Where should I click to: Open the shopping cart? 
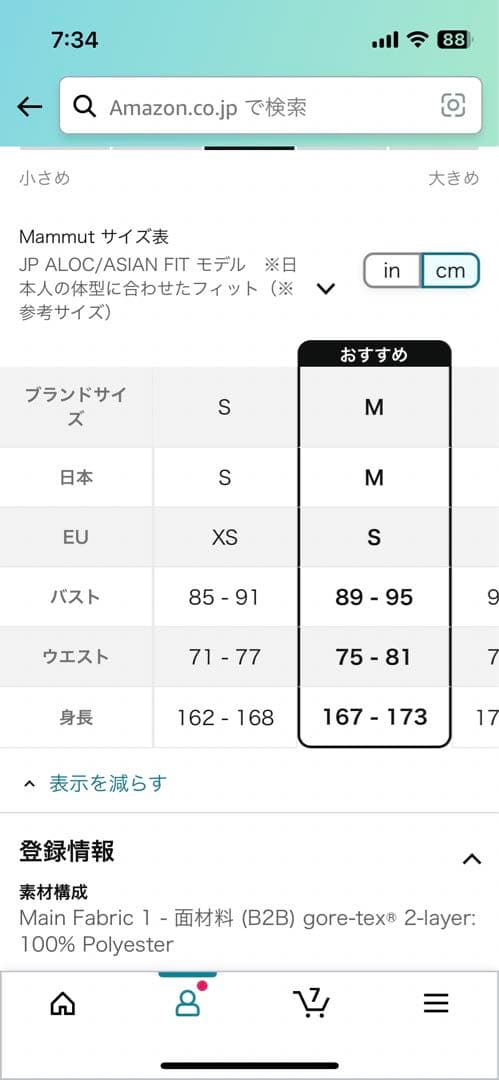pos(312,1002)
